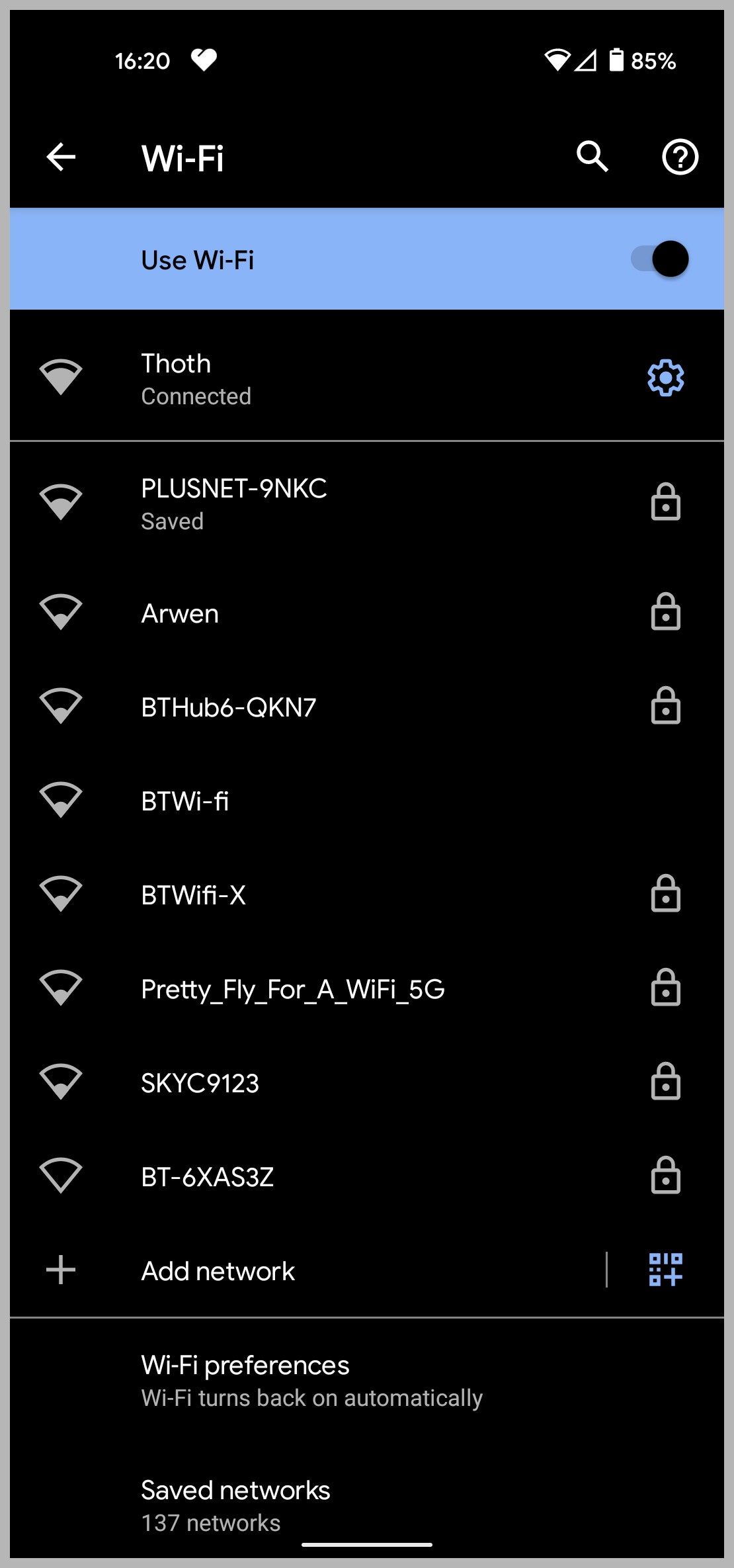The width and height of the screenshot is (734, 1568).
Task: Tap the lock icon beside BT-6XAS3Z
Action: [x=667, y=1178]
